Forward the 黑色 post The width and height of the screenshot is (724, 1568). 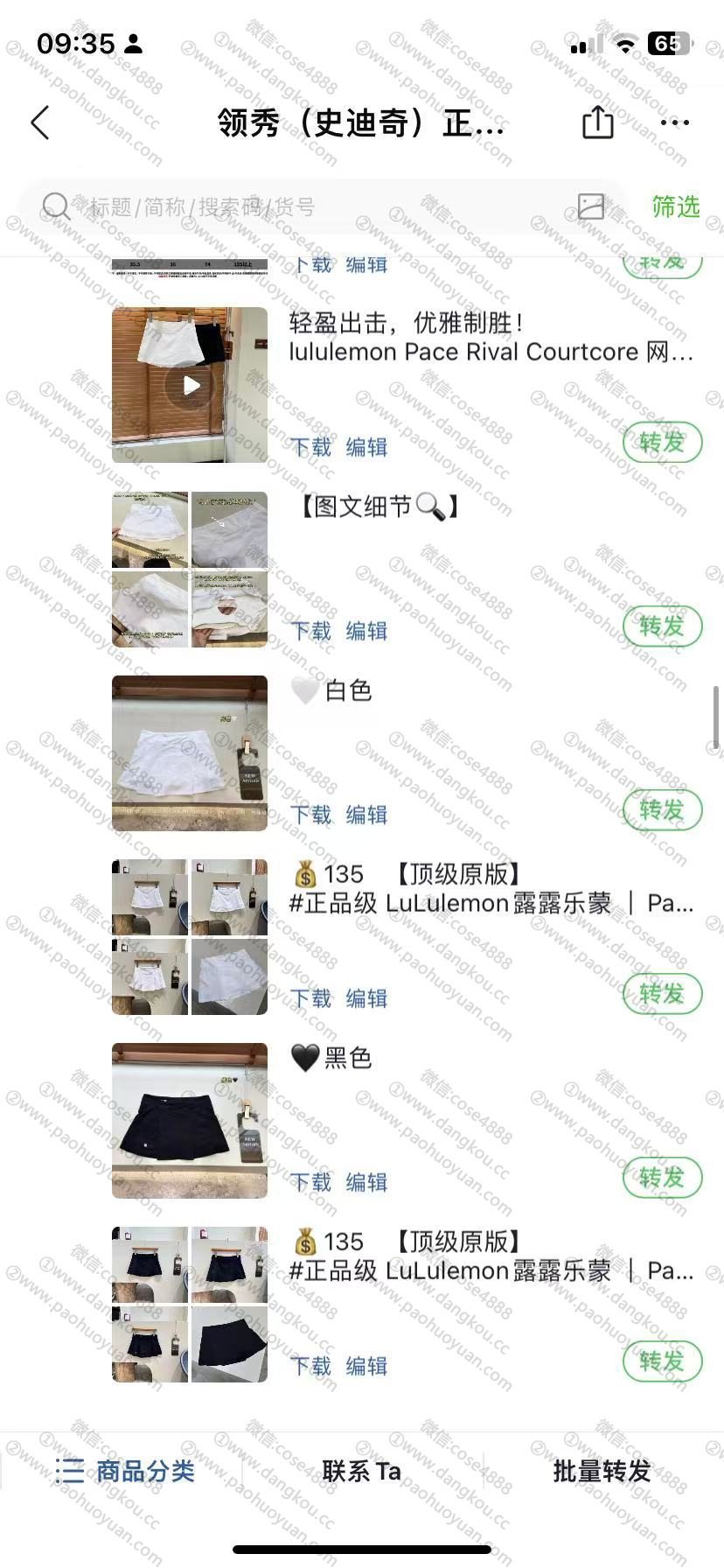pos(662,1178)
